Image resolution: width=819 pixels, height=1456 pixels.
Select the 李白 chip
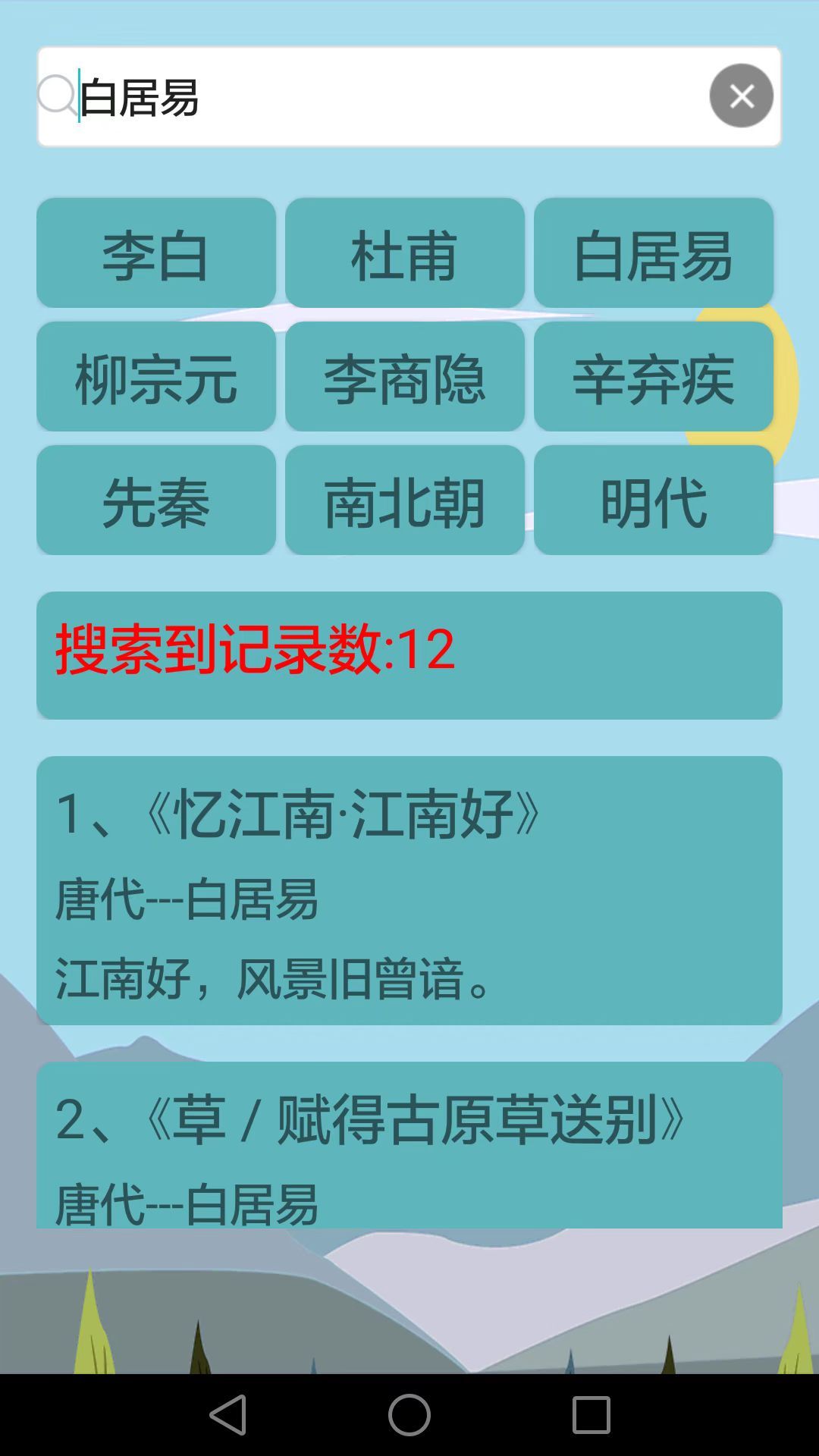(156, 253)
